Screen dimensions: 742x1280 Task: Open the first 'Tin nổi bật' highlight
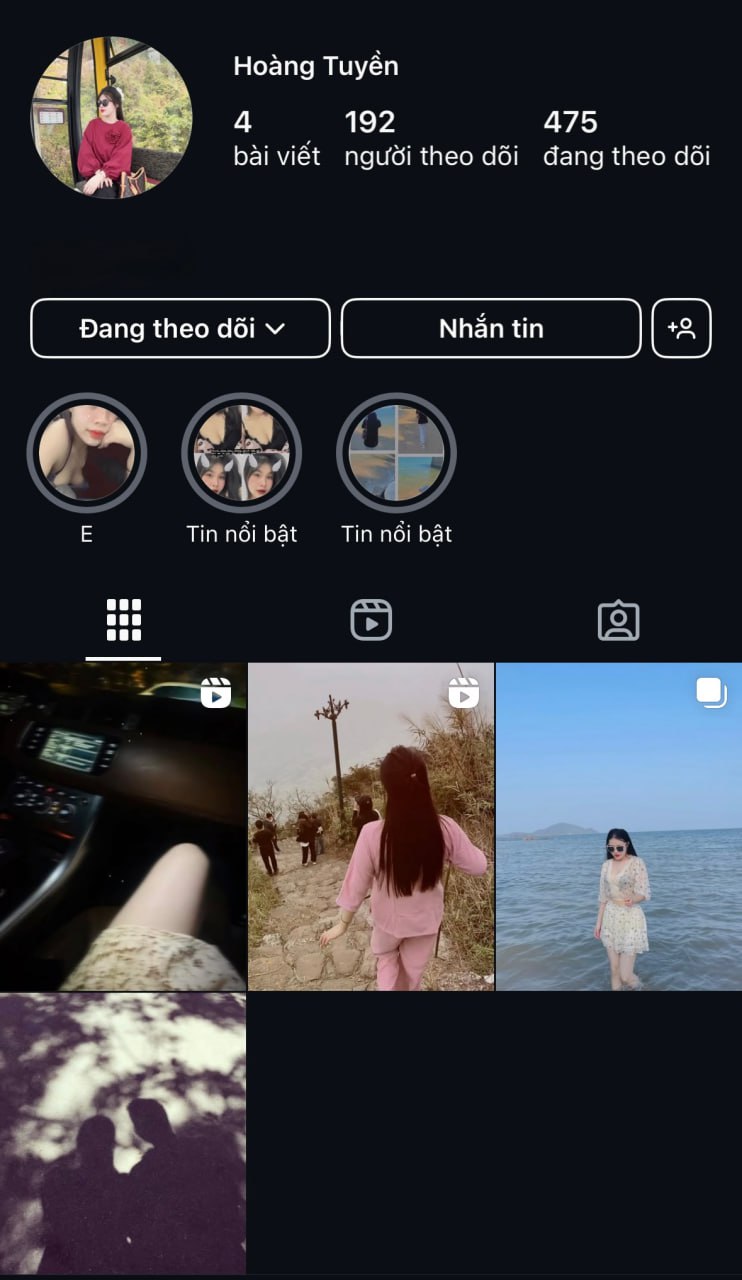point(241,452)
